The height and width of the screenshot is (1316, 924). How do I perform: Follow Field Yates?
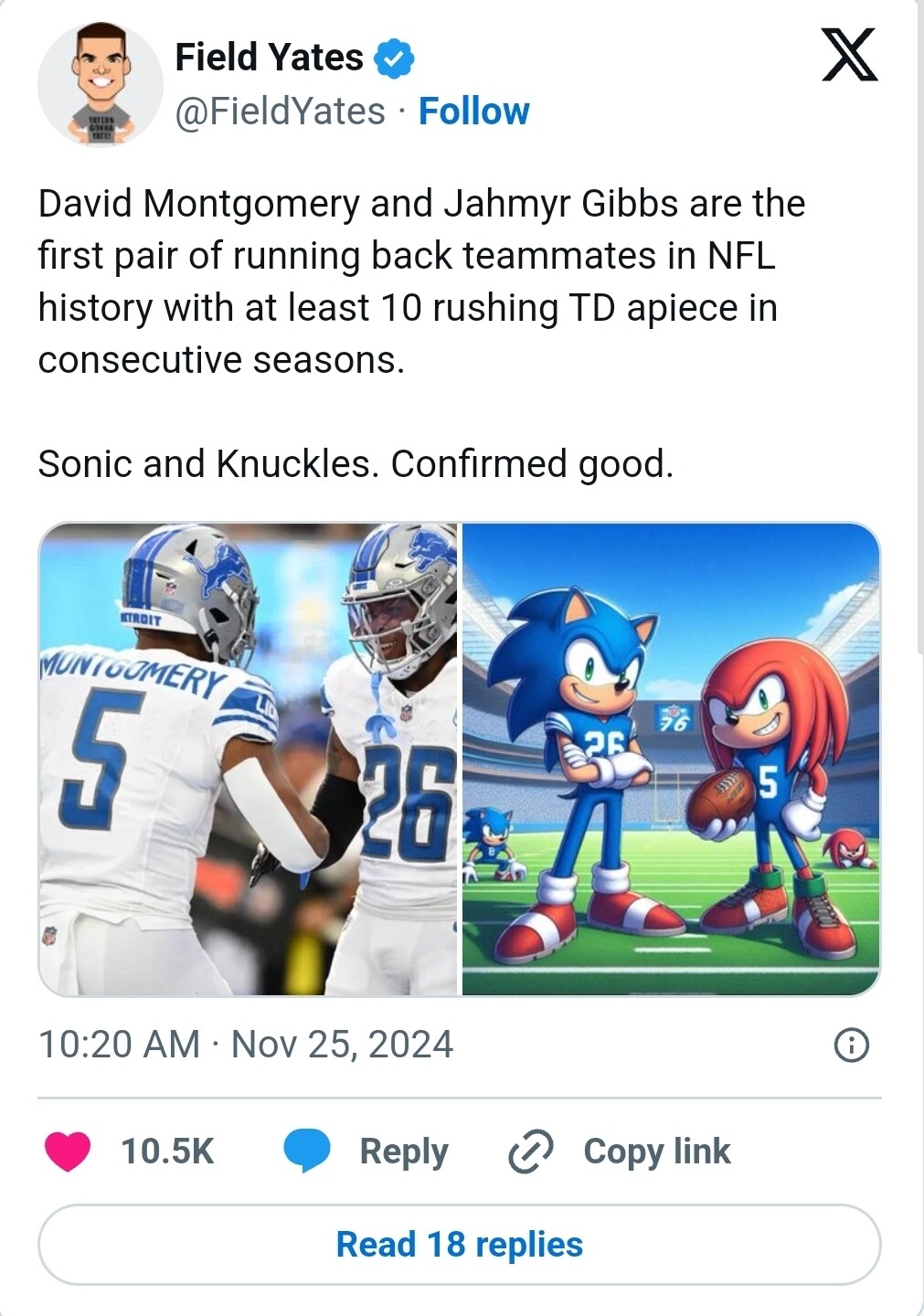point(473,111)
